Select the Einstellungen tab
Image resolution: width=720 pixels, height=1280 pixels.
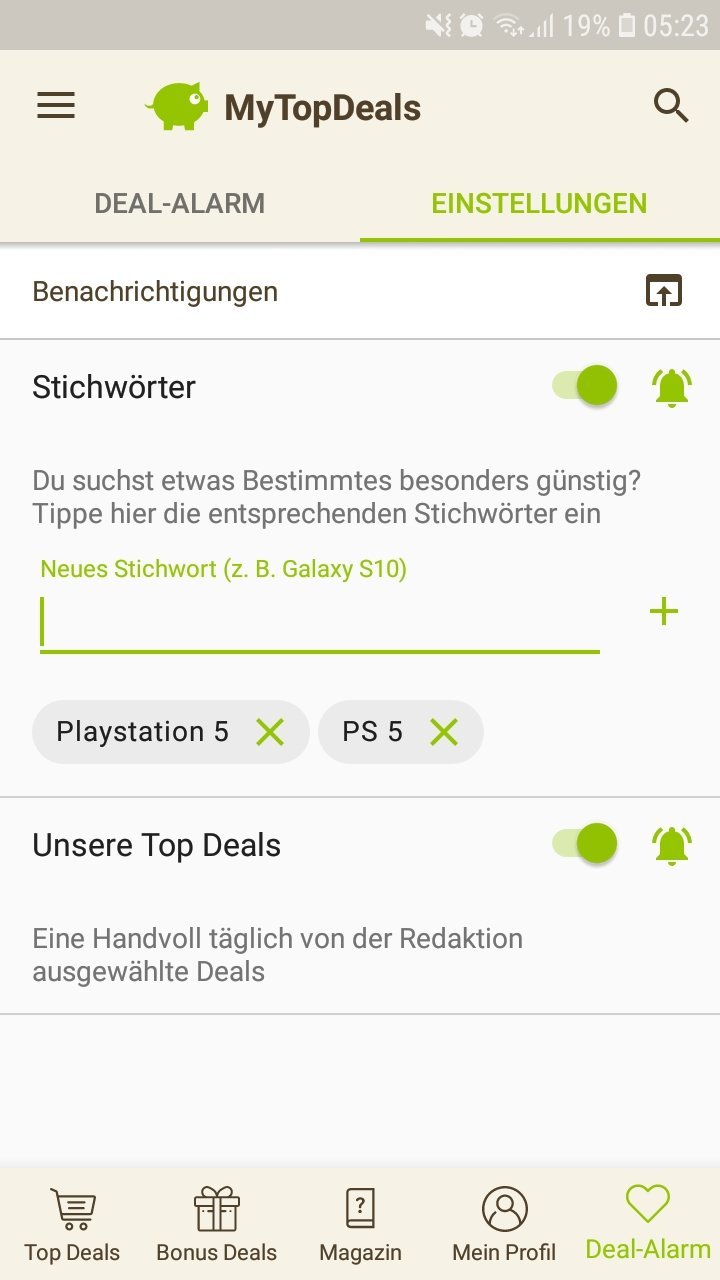(539, 203)
